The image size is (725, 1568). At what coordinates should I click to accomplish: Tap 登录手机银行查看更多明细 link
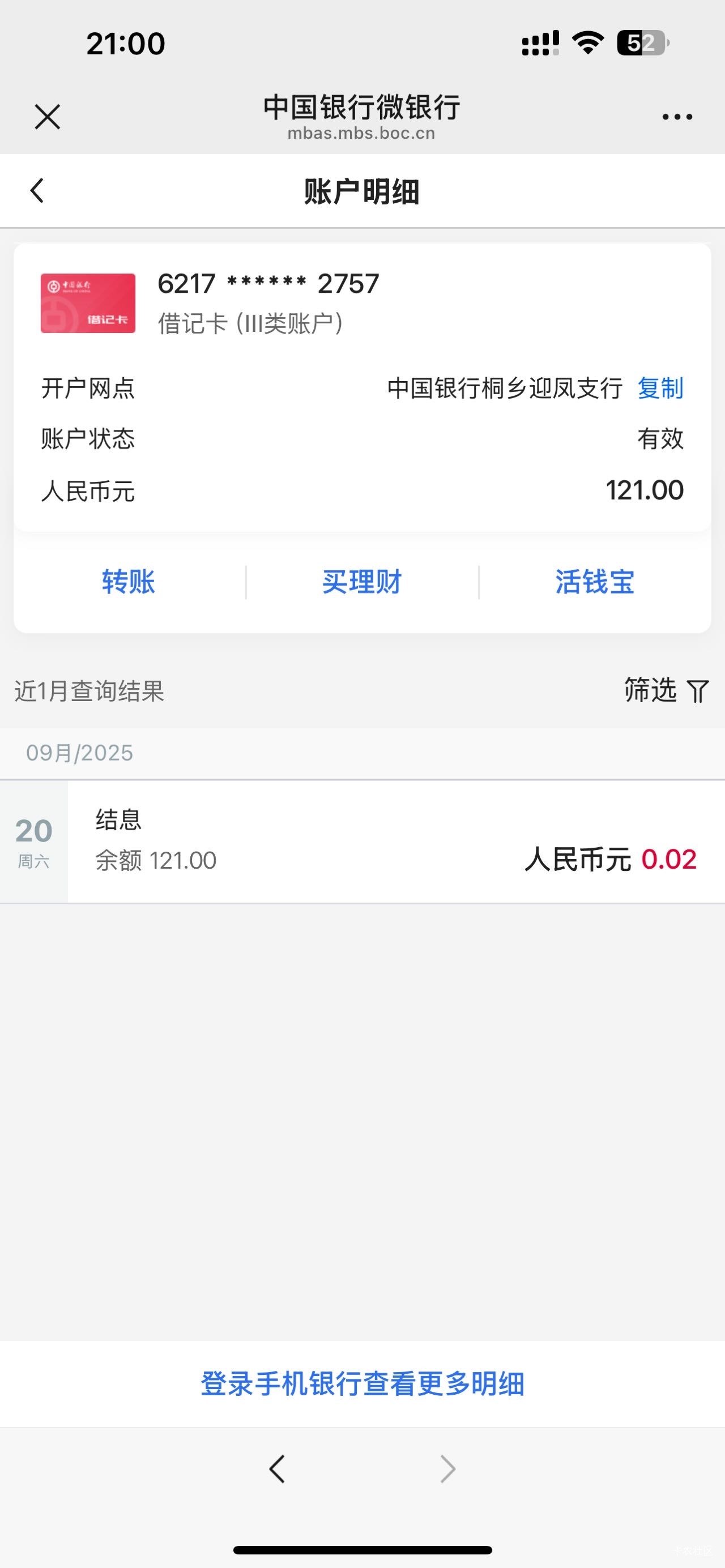click(x=362, y=1383)
